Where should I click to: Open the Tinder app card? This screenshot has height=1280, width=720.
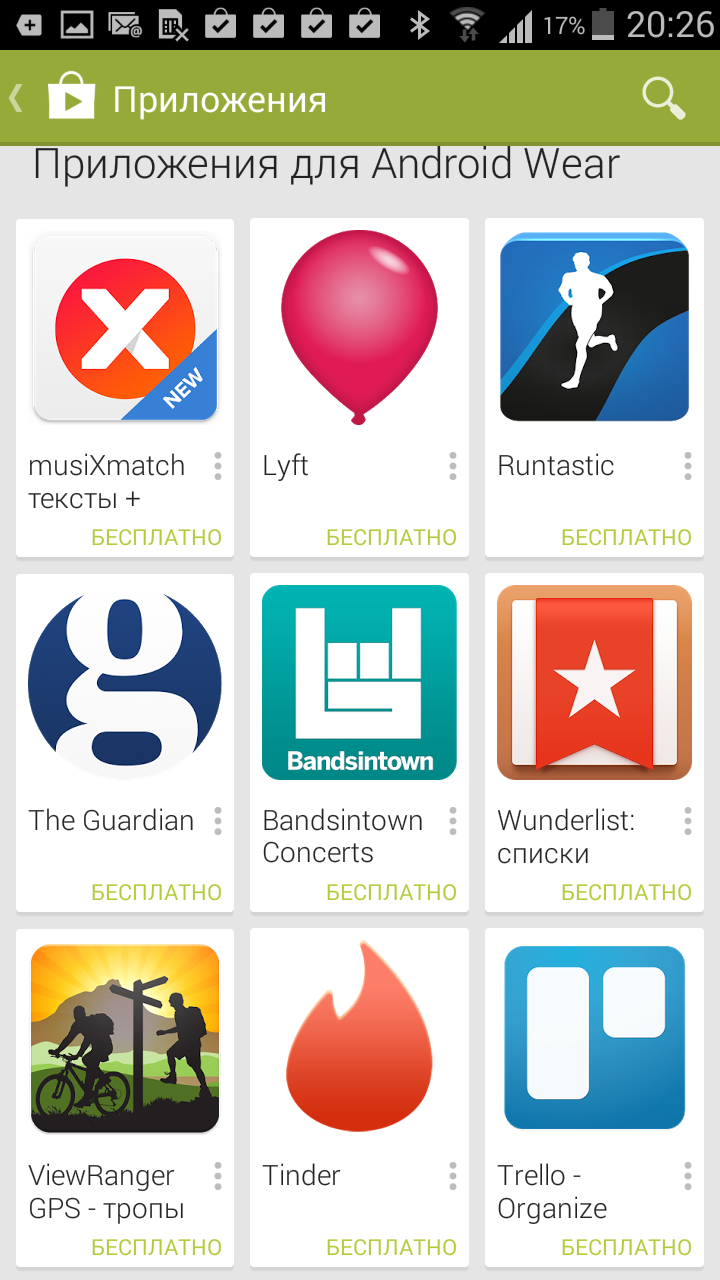359,1040
